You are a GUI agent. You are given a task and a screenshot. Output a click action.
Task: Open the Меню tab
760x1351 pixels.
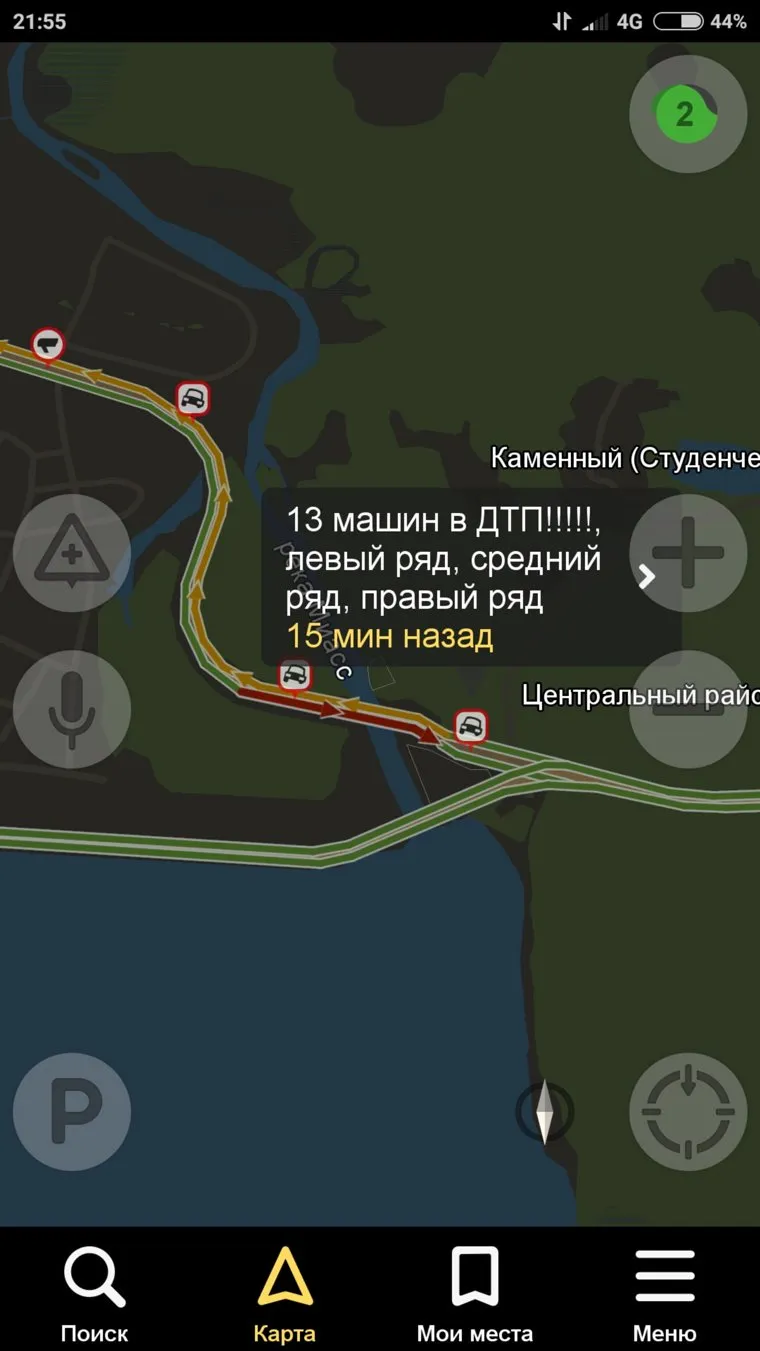[665, 1293]
